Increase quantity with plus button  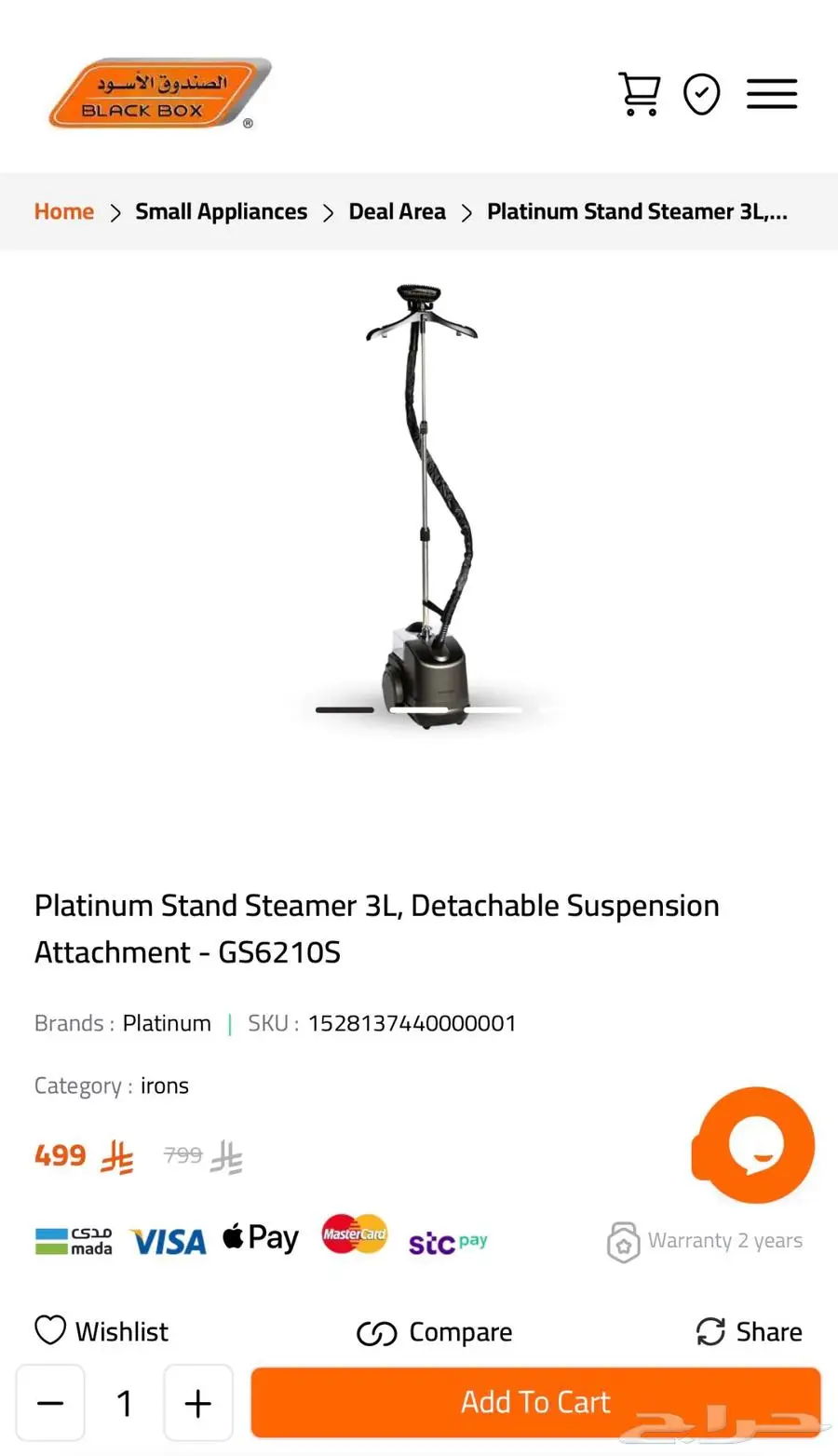(x=198, y=1403)
